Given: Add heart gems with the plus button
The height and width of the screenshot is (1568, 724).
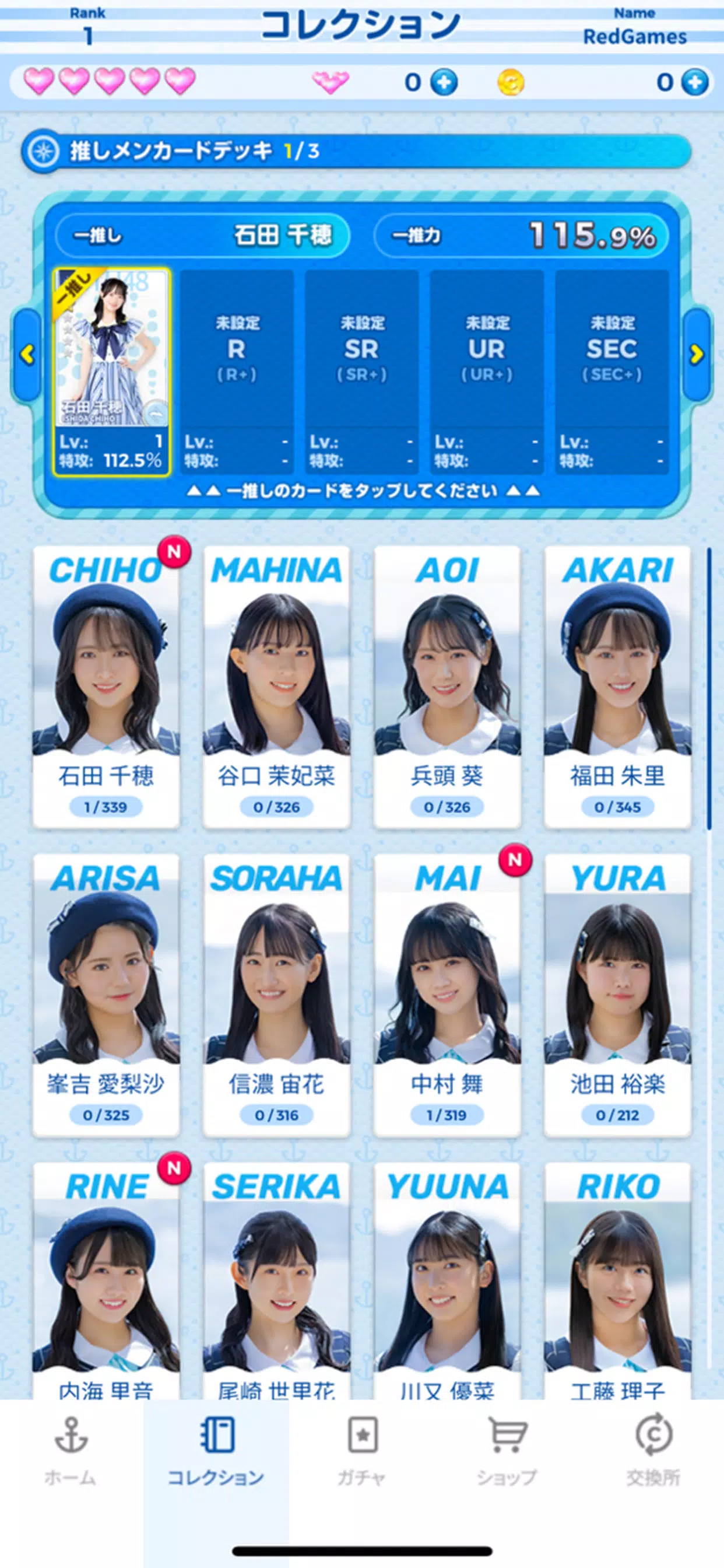Looking at the screenshot, I should tap(444, 82).
